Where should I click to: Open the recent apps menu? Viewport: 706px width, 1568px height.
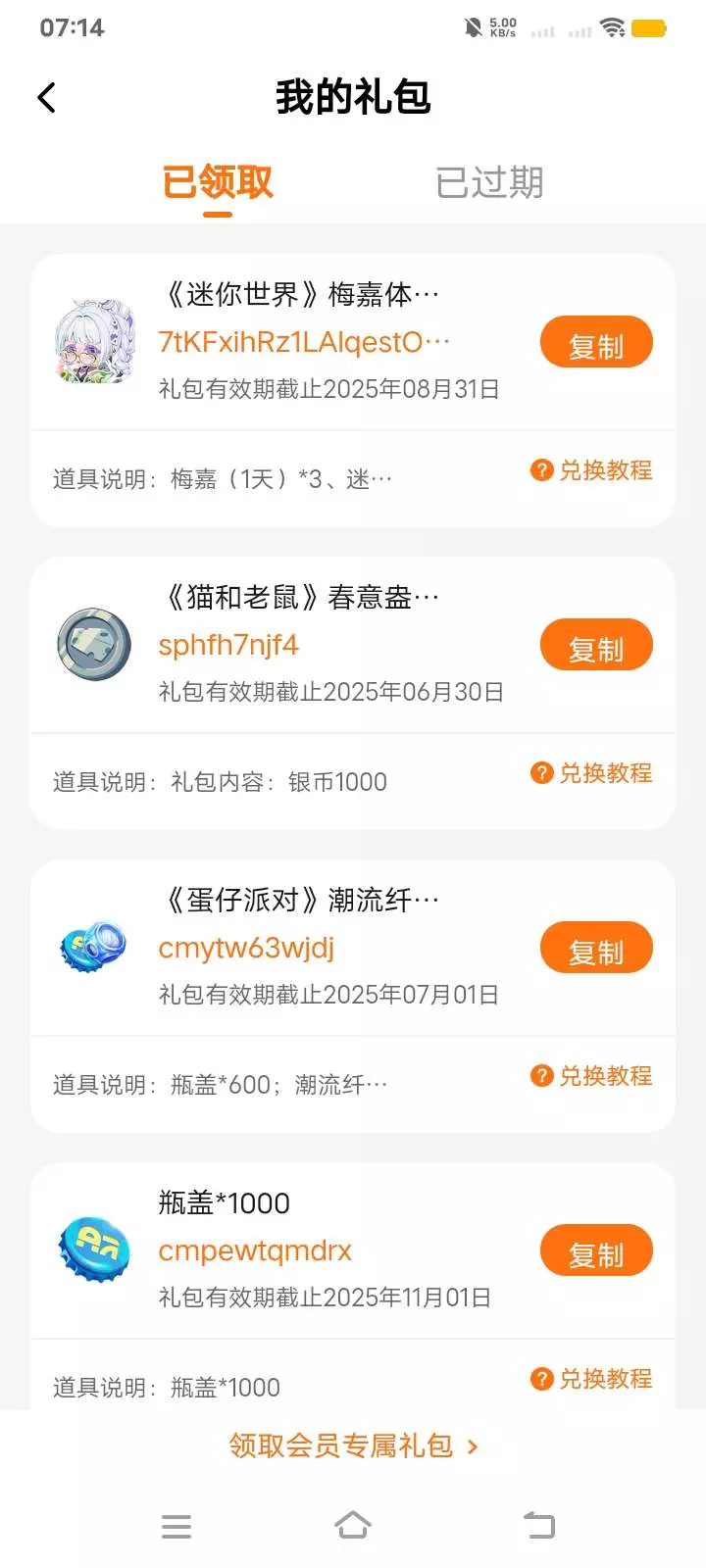[x=176, y=1526]
